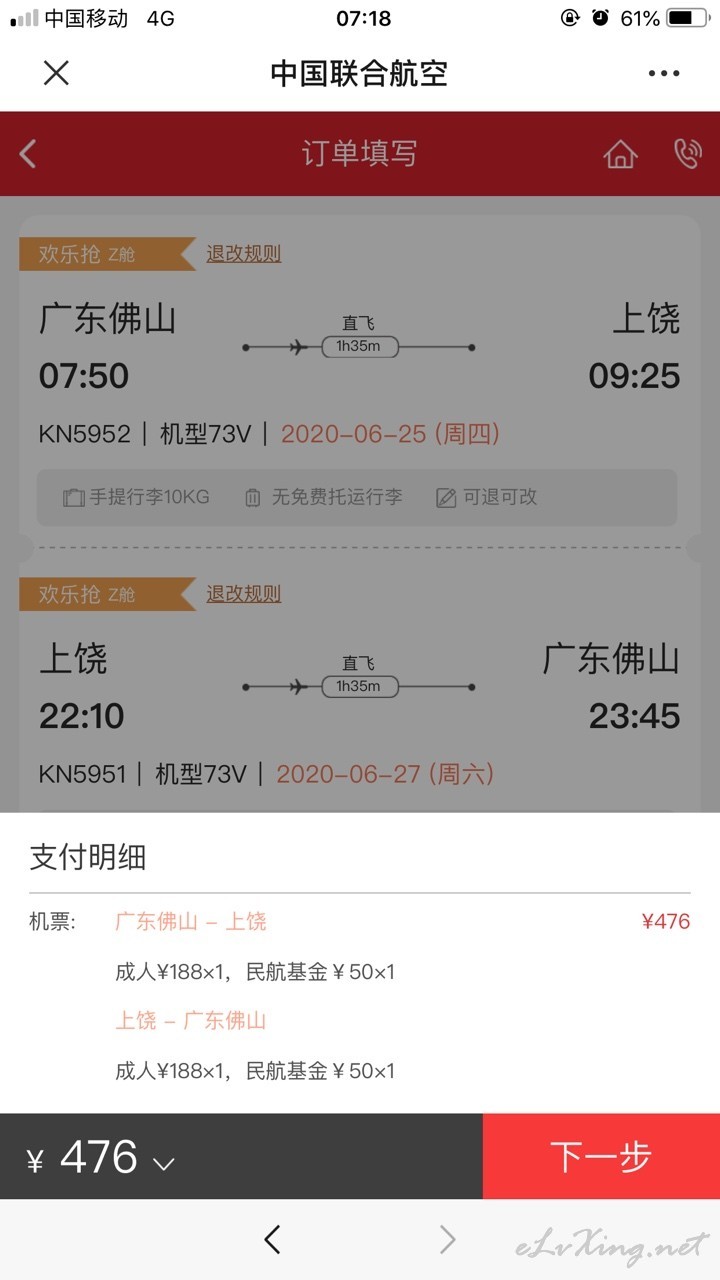This screenshot has height=1280, width=720.
Task: View 退改规则 for 上饶 to 广东佛山 flight
Action: pyautogui.click(x=243, y=593)
